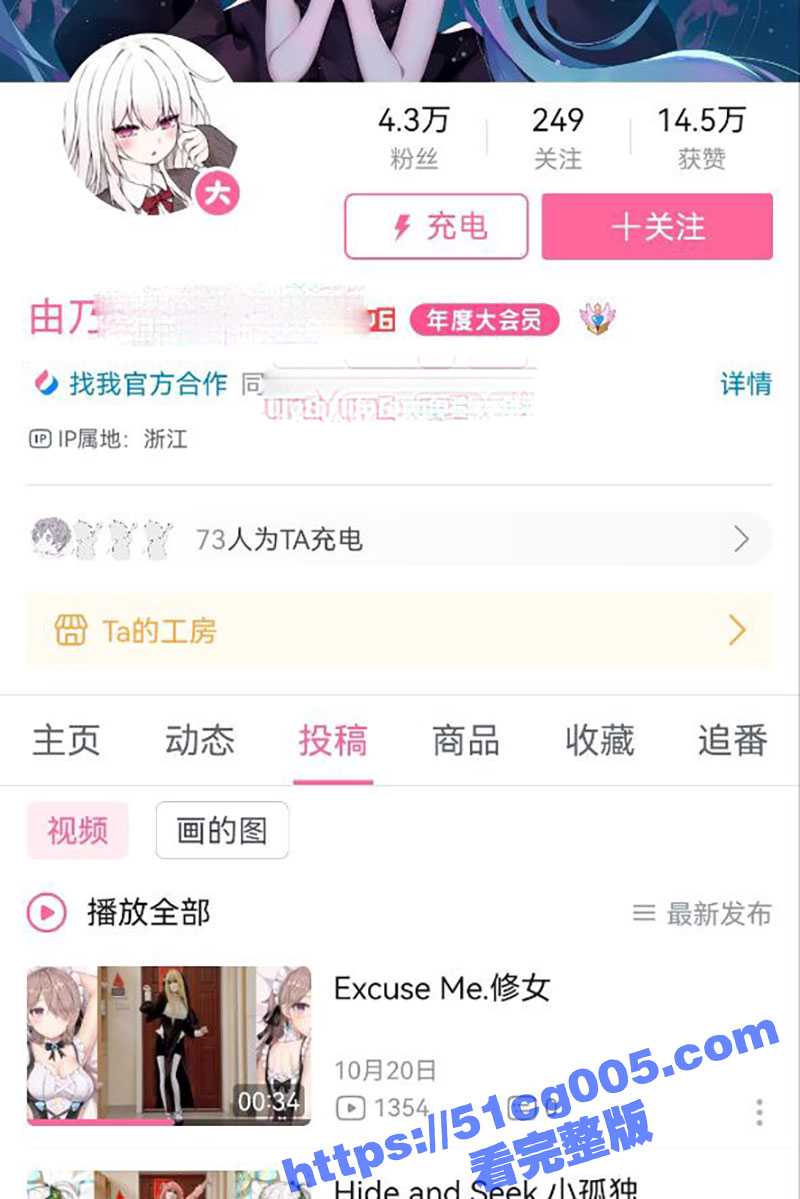View the 粉丝 followers list
The height and width of the screenshot is (1199, 800).
414,137
